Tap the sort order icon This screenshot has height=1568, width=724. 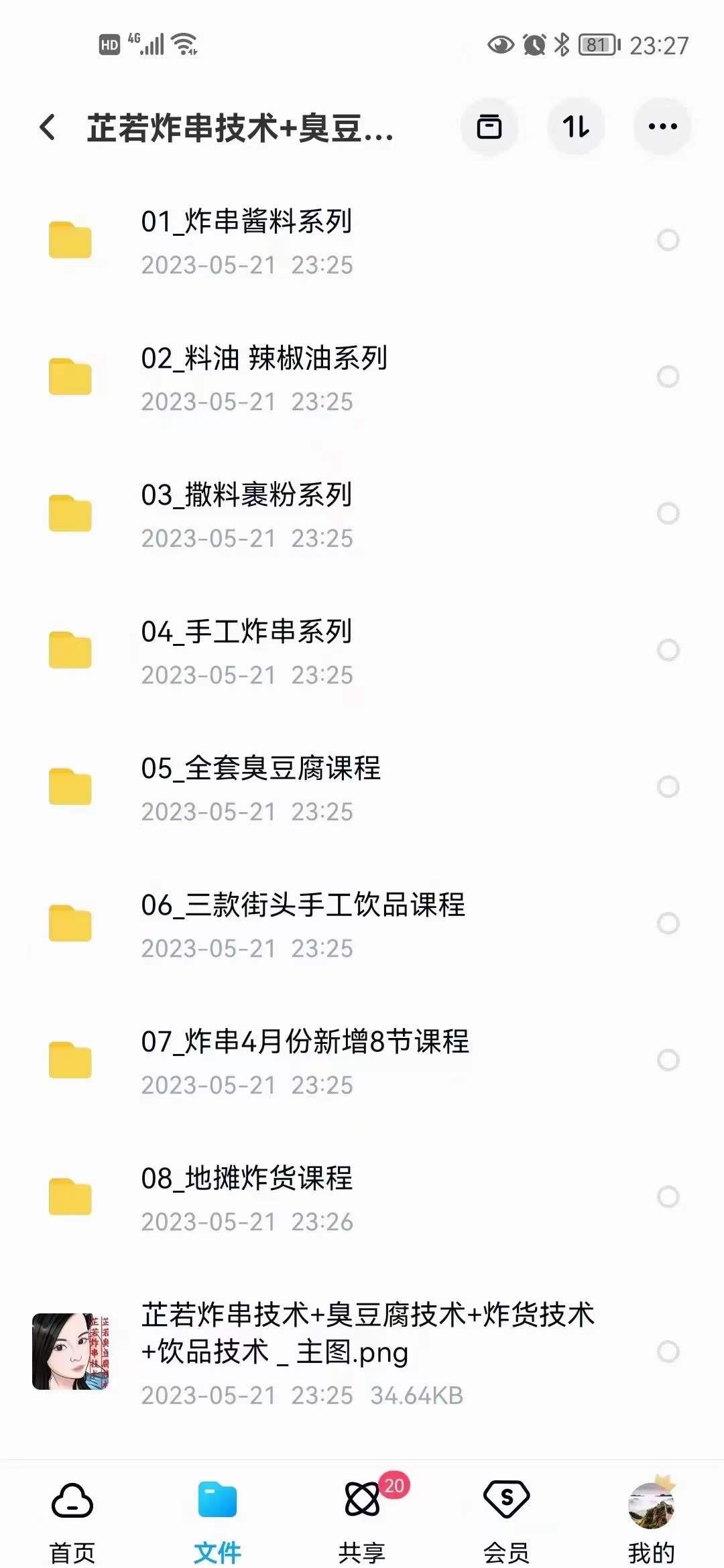coord(576,127)
